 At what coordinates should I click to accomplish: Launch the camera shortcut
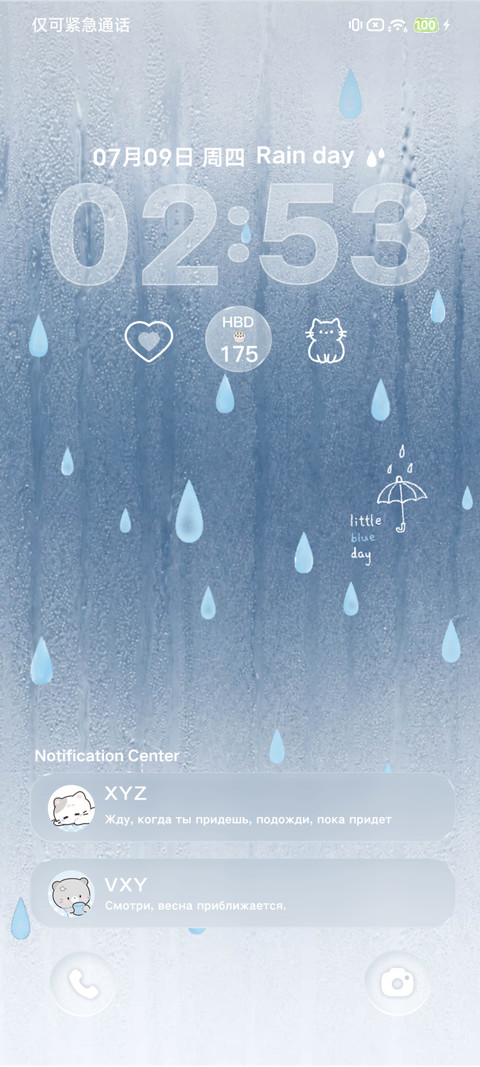point(397,983)
